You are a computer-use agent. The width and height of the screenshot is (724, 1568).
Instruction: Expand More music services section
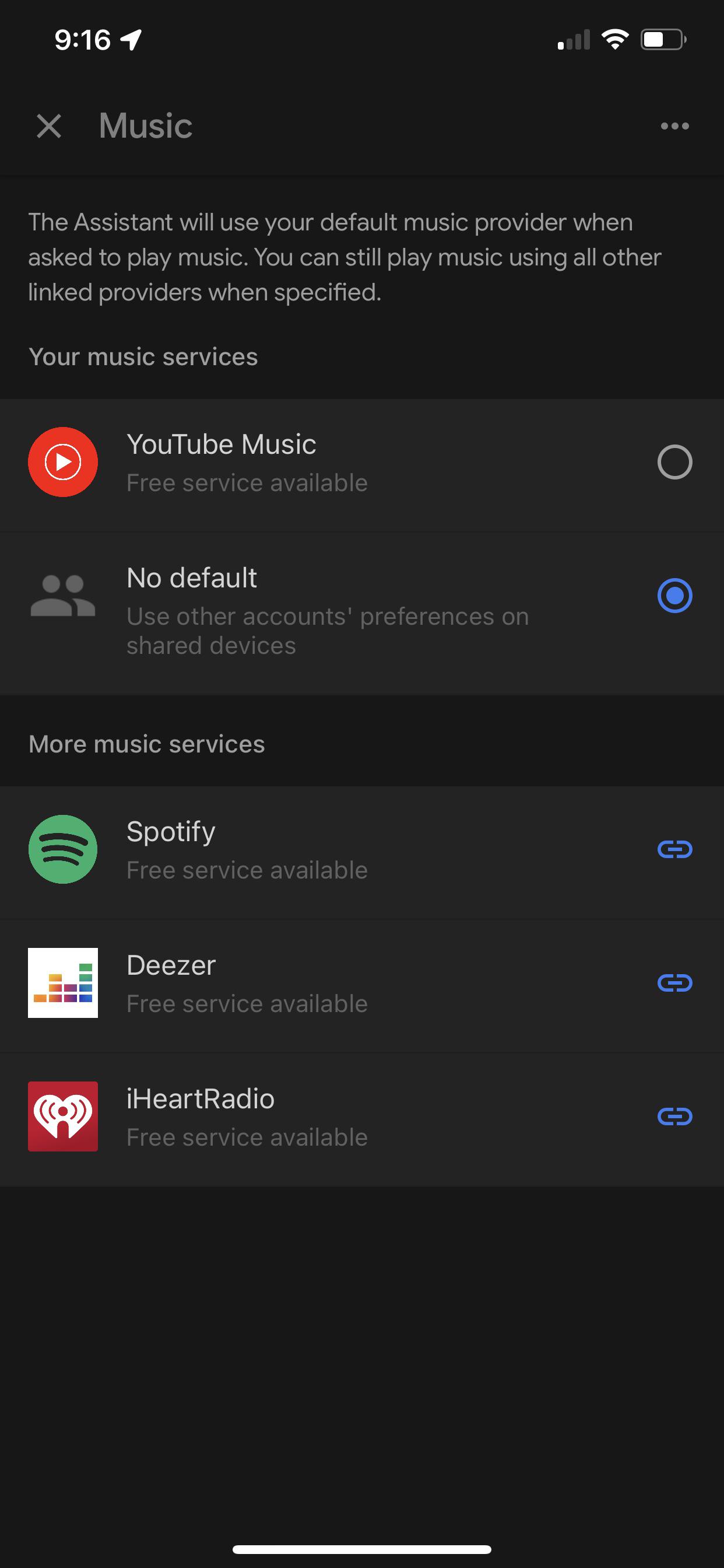(x=147, y=743)
